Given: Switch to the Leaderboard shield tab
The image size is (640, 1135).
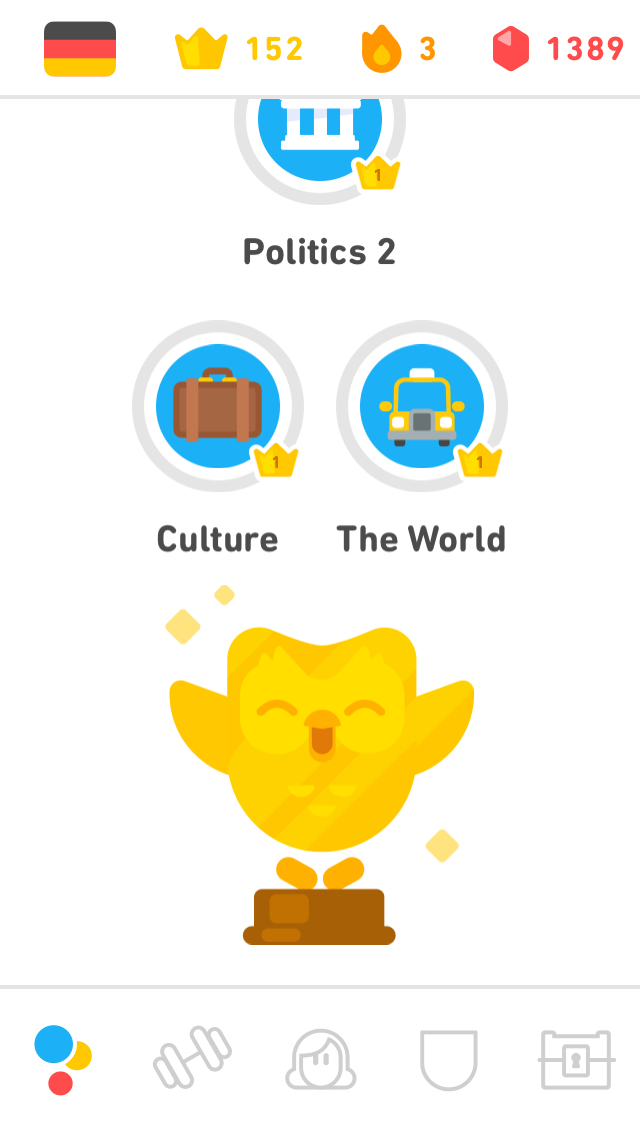Looking at the screenshot, I should [448, 1060].
